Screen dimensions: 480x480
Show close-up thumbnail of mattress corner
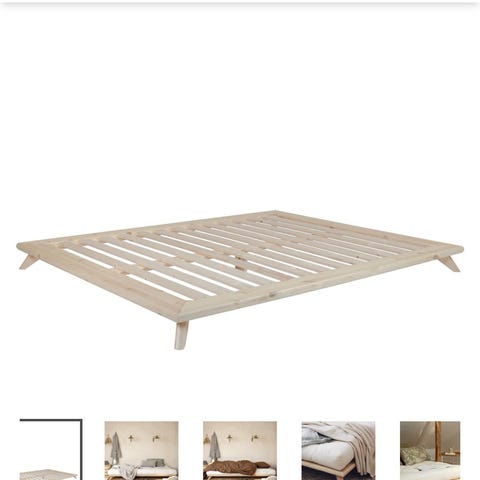tap(338, 451)
